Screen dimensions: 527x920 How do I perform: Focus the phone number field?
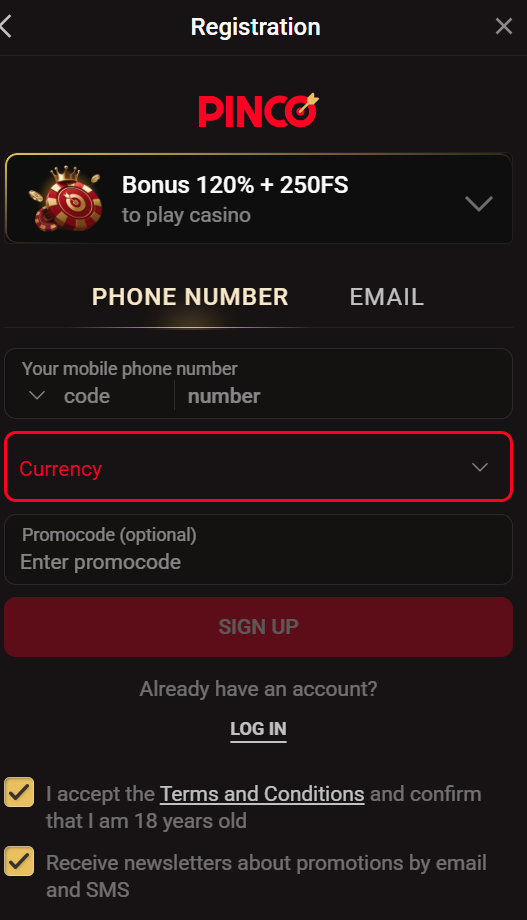pos(343,396)
